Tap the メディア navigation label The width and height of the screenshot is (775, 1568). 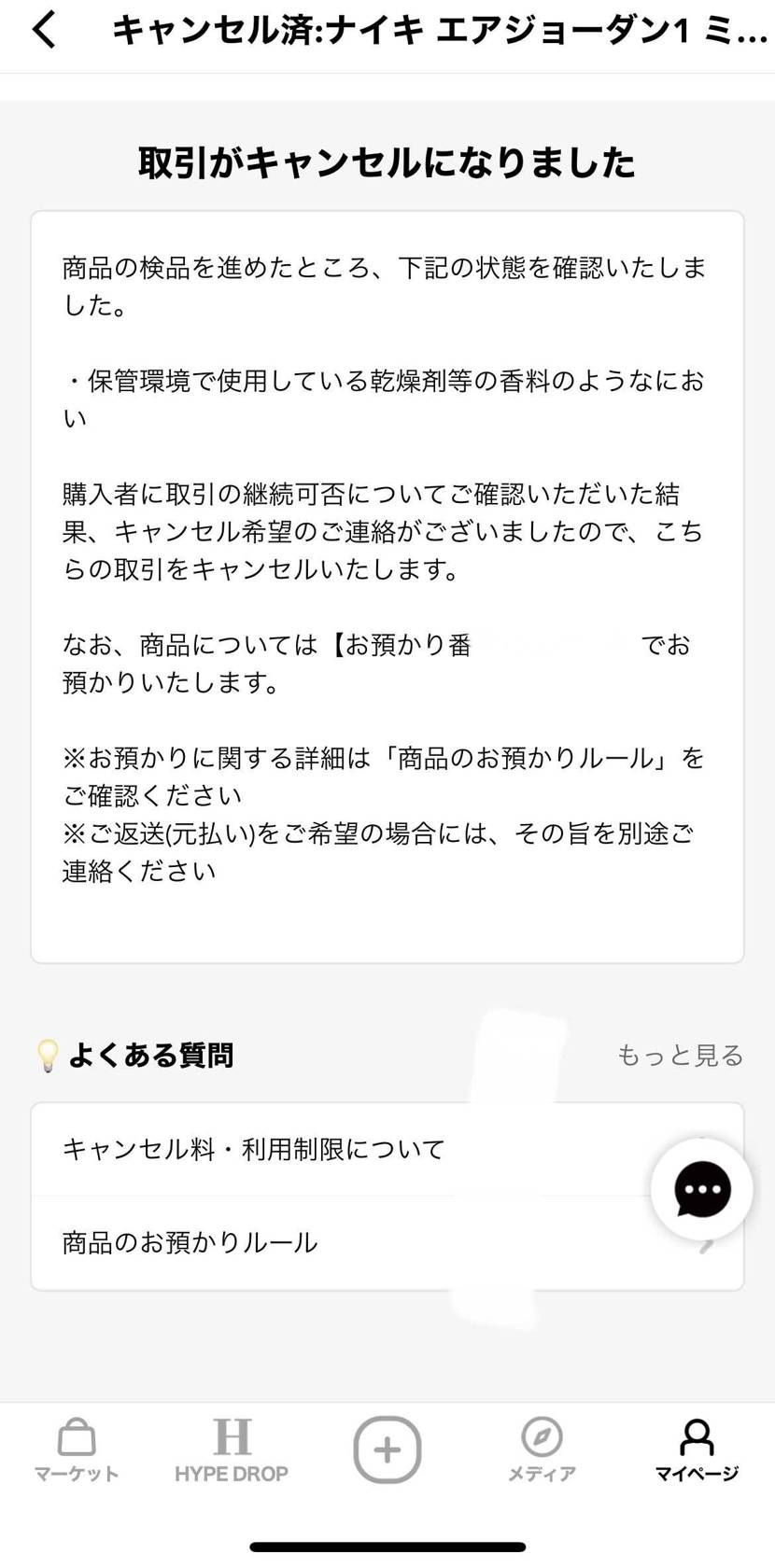point(542,1474)
